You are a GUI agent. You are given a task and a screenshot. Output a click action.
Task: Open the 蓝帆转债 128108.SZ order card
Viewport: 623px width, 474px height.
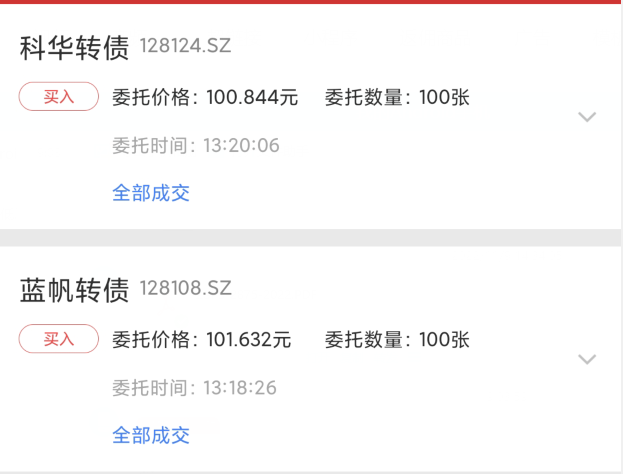tap(310, 359)
